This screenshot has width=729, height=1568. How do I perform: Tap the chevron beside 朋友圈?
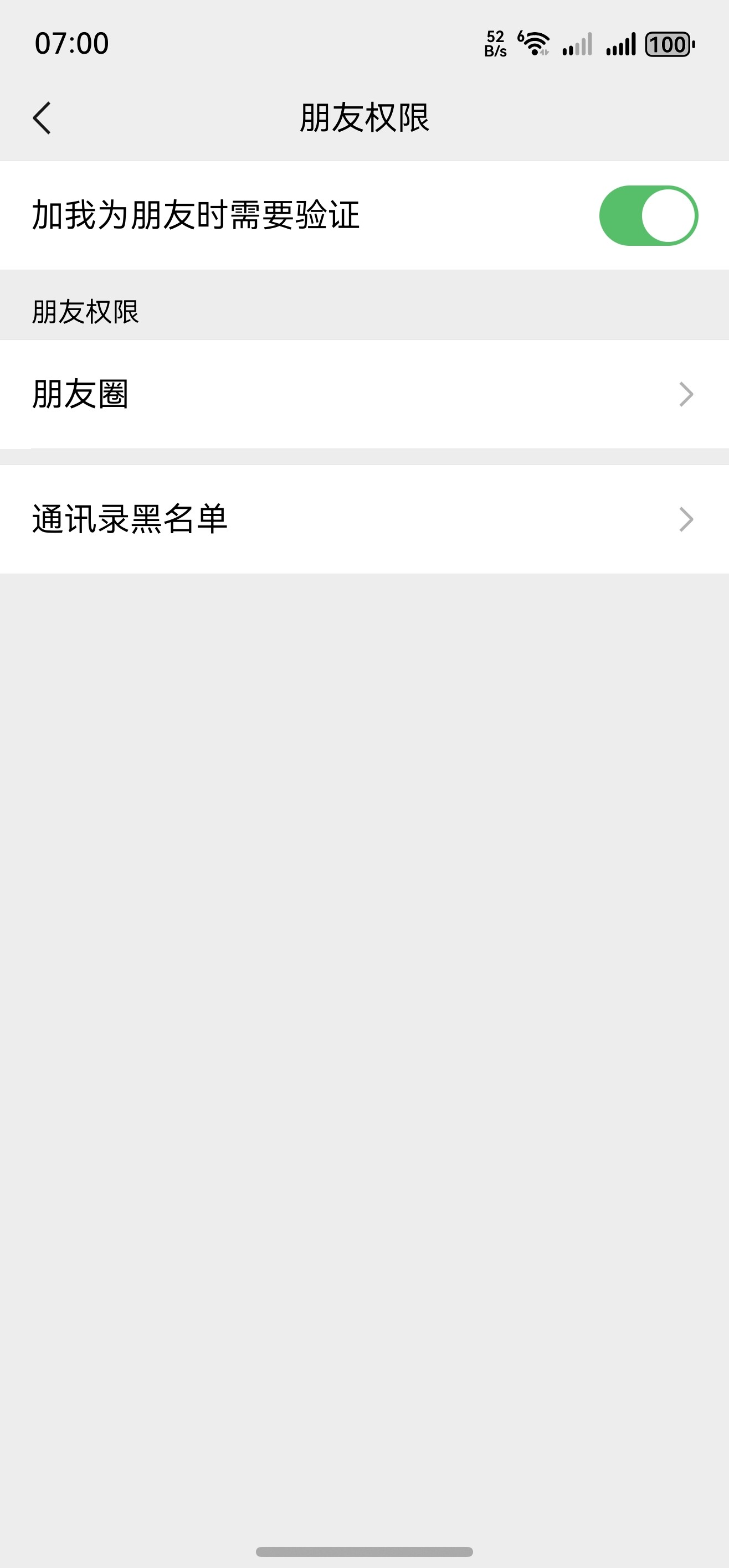687,394
